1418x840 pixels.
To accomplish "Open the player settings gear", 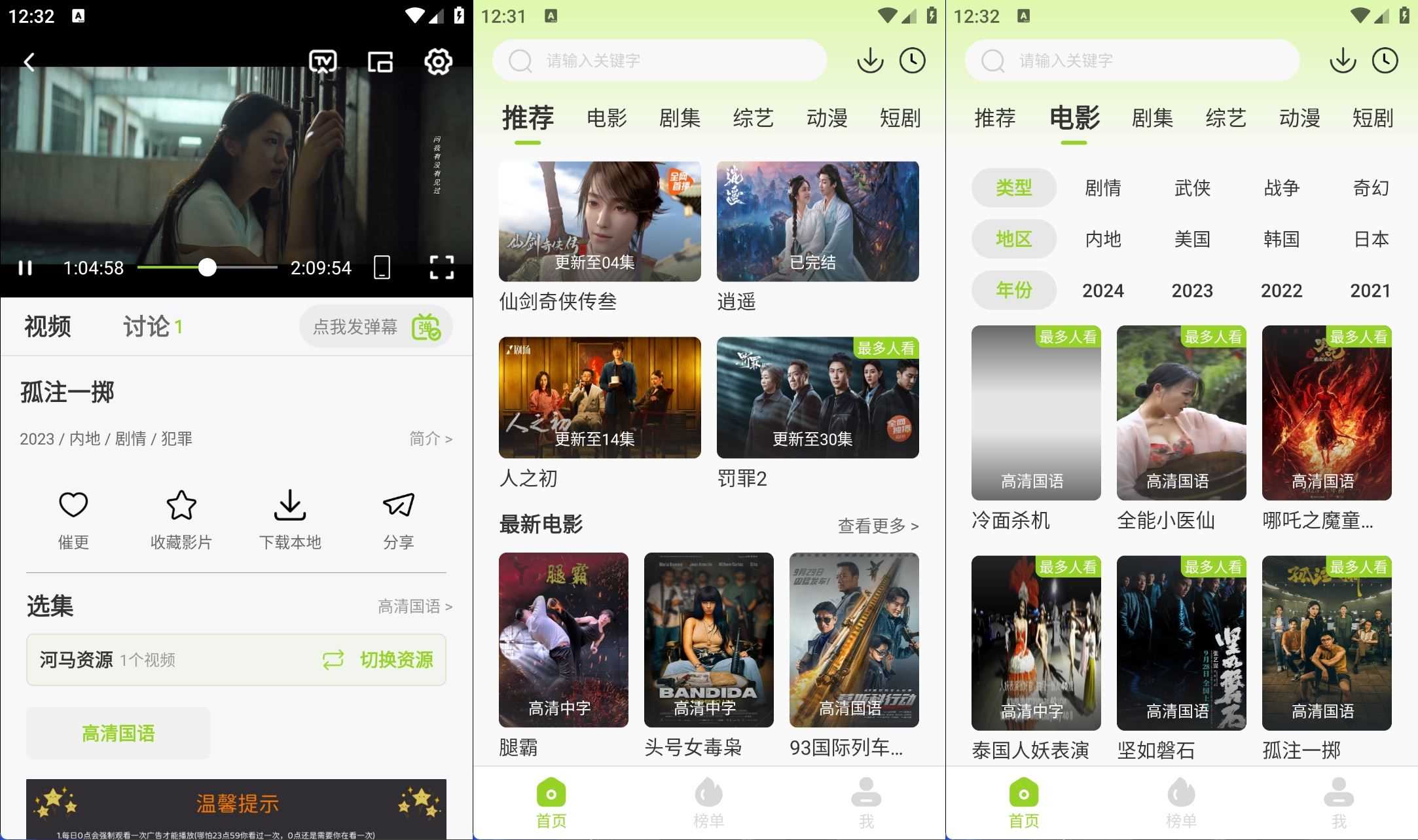I will (438, 62).
